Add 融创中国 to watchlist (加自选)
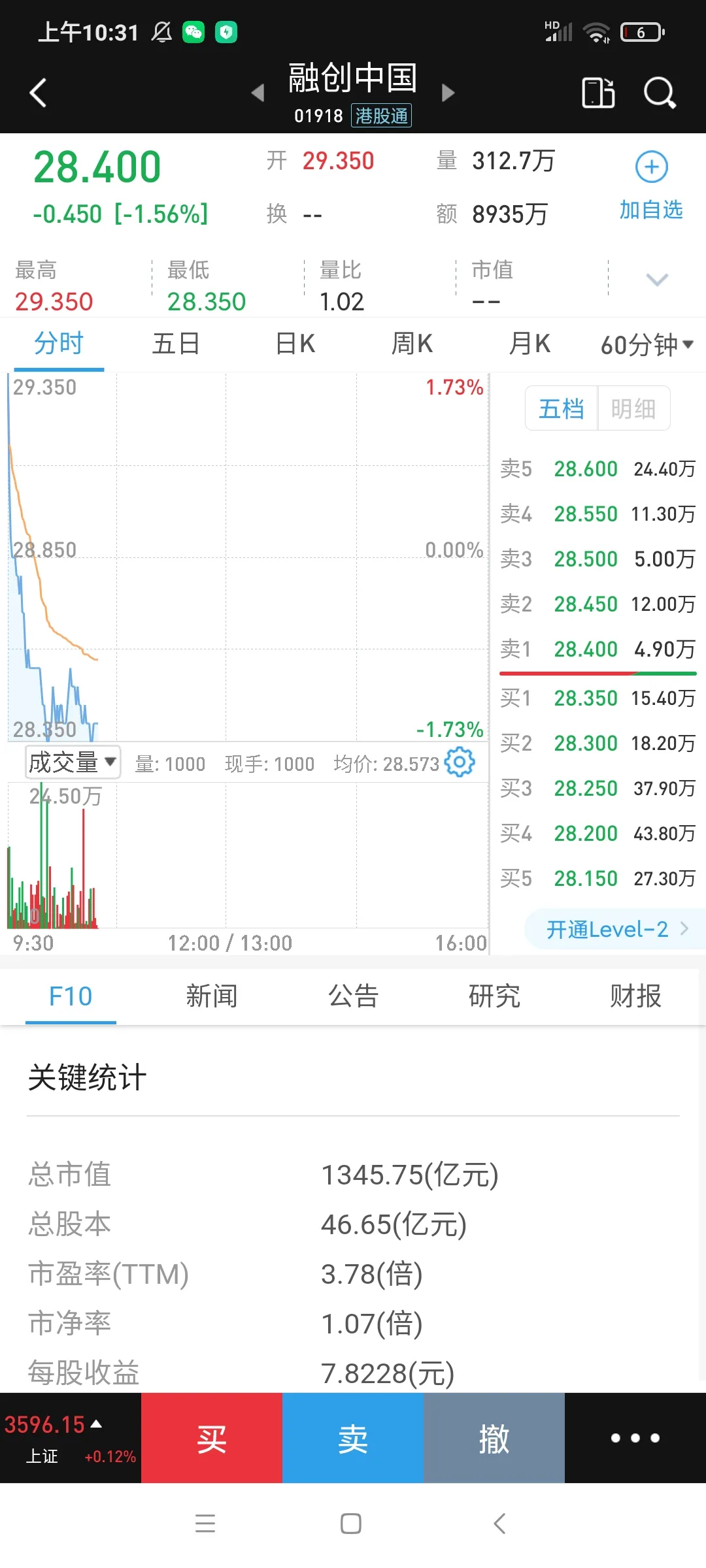The height and width of the screenshot is (1568, 706). [x=652, y=186]
